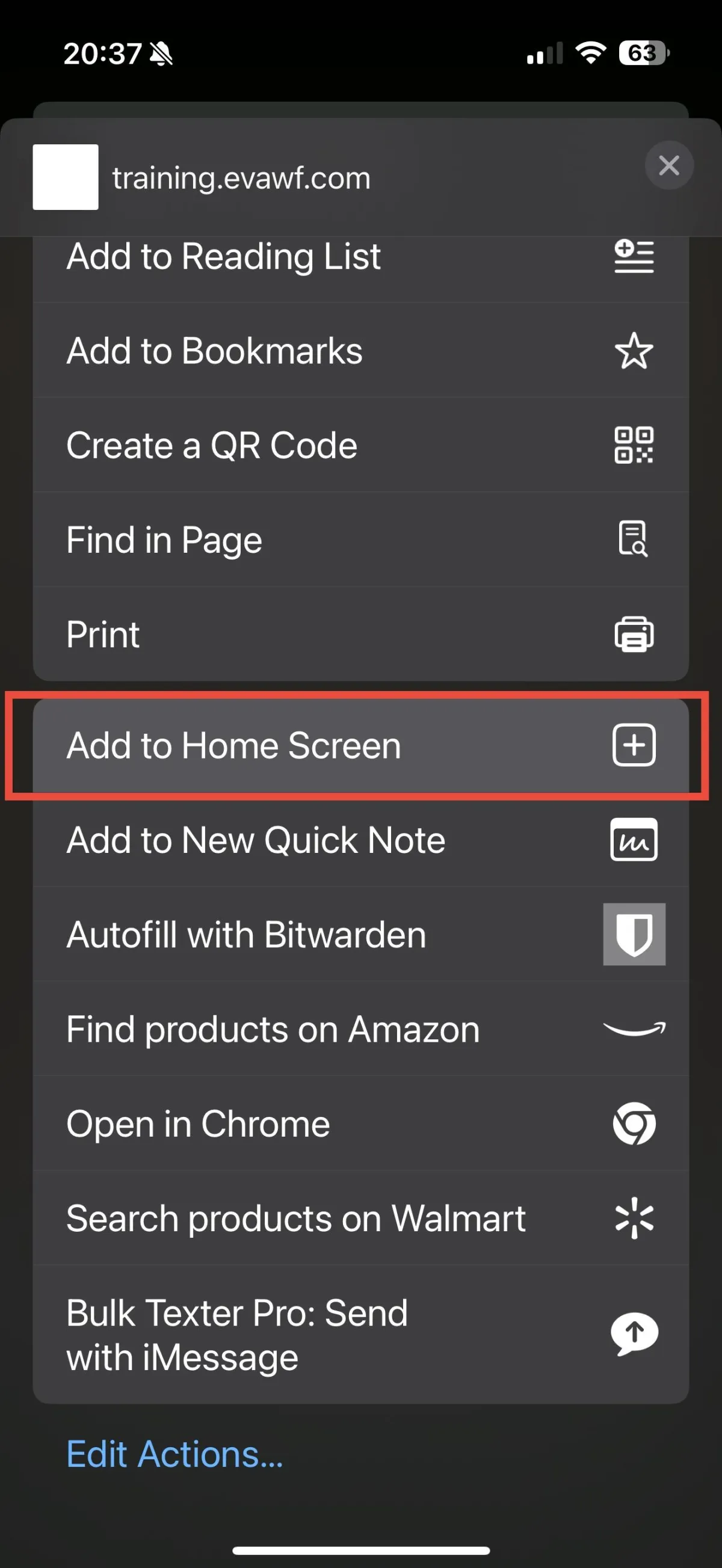Tap Add to Home Screen
The width and height of the screenshot is (722, 1568).
[x=360, y=745]
